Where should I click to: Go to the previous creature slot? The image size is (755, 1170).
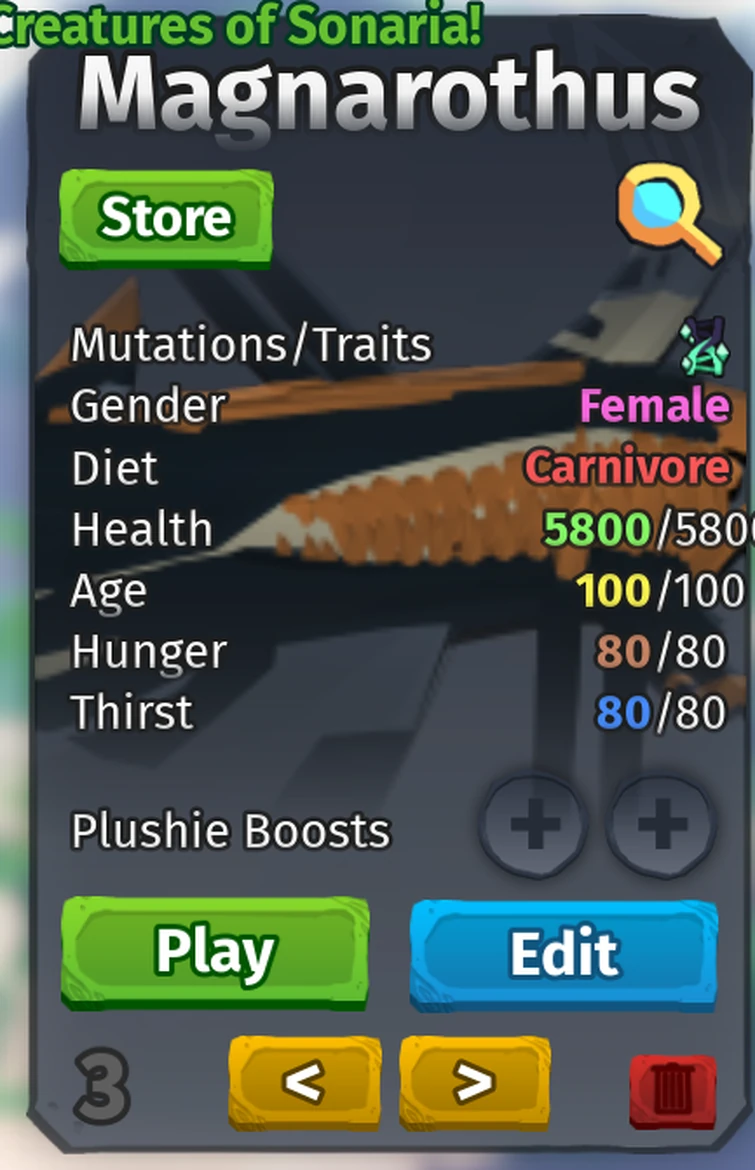(x=304, y=1081)
